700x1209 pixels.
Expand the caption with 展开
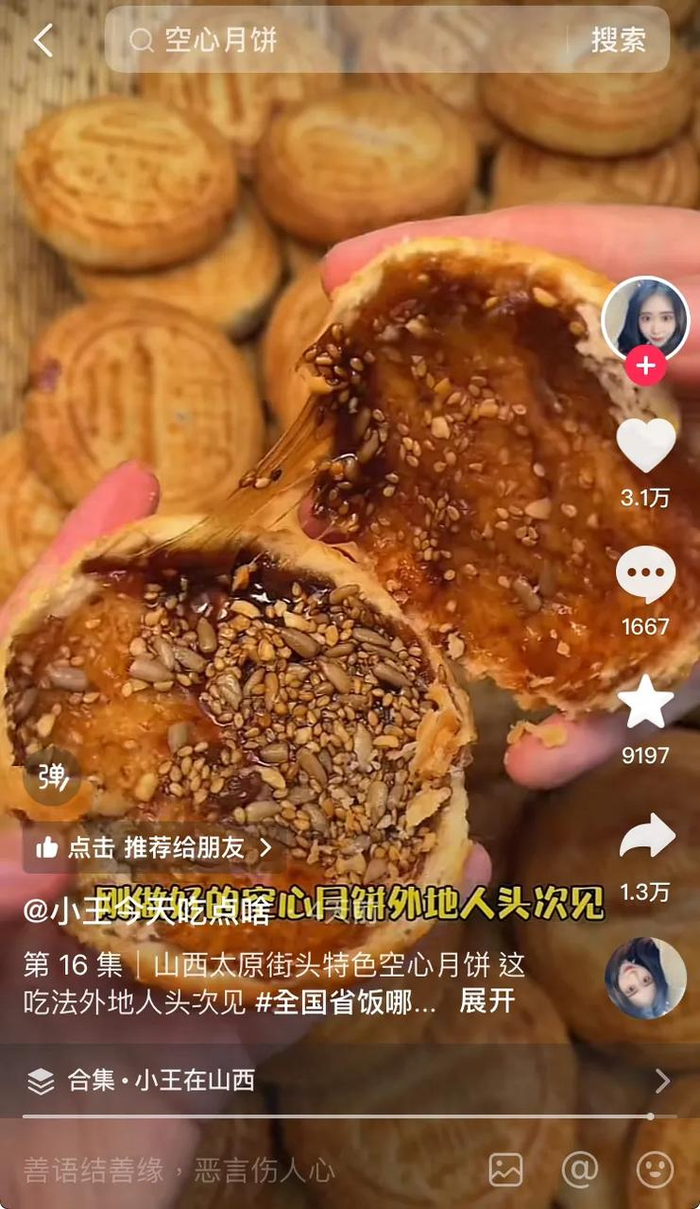(487, 1001)
